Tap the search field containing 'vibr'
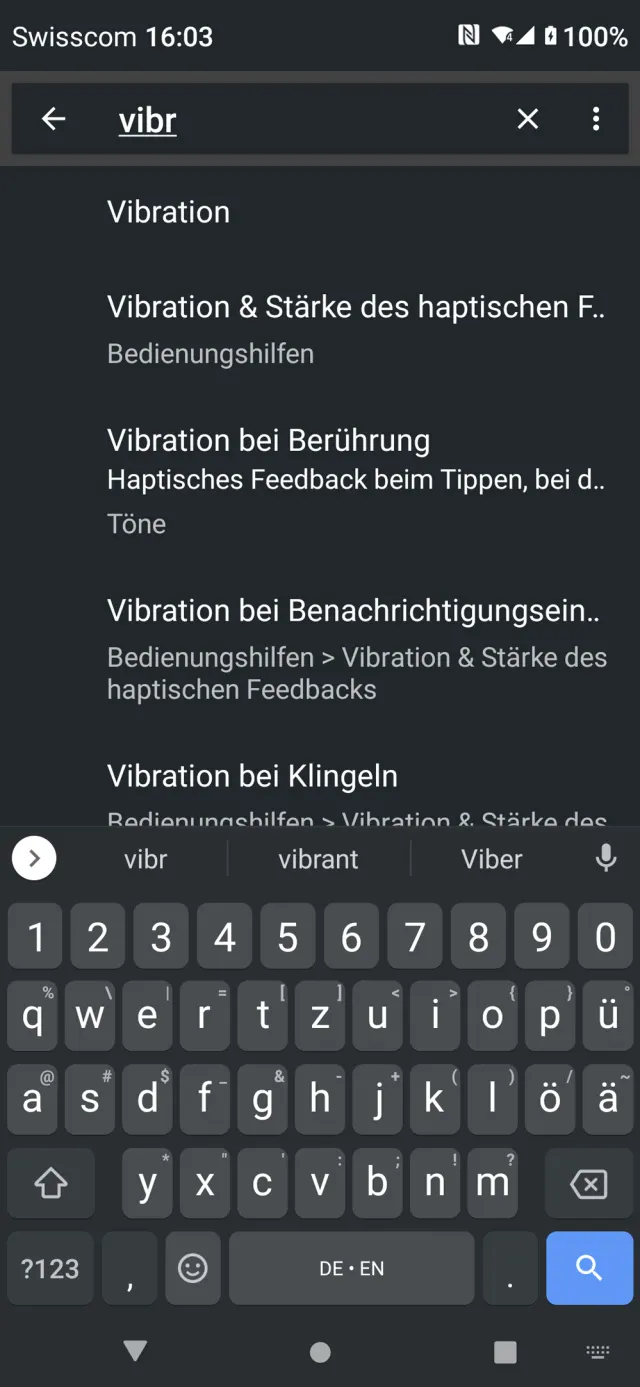The height and width of the screenshot is (1387, 640). 300,120
